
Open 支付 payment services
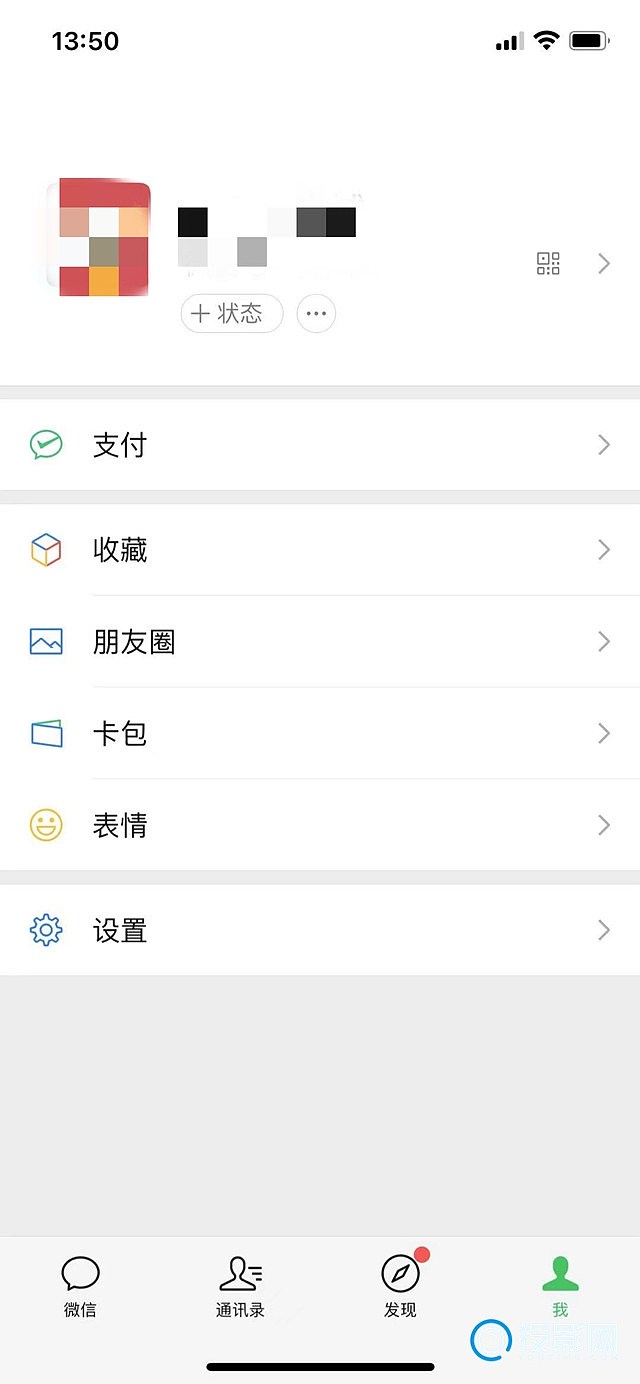tap(320, 445)
